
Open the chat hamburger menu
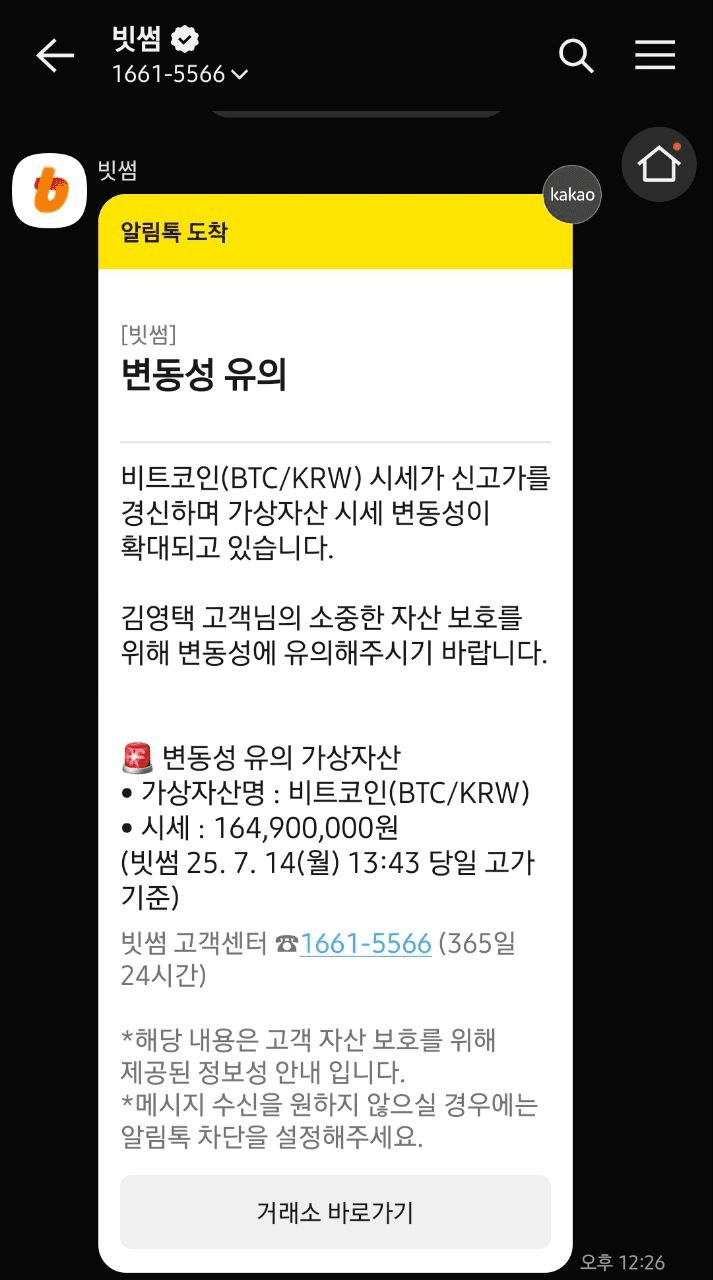[655, 56]
